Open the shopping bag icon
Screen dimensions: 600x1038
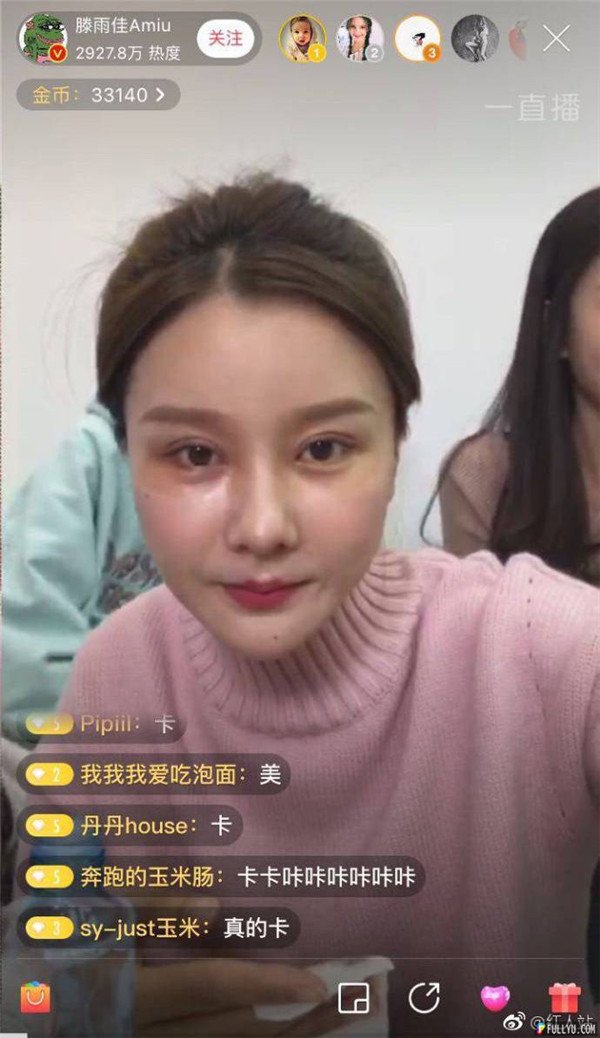(x=36, y=996)
